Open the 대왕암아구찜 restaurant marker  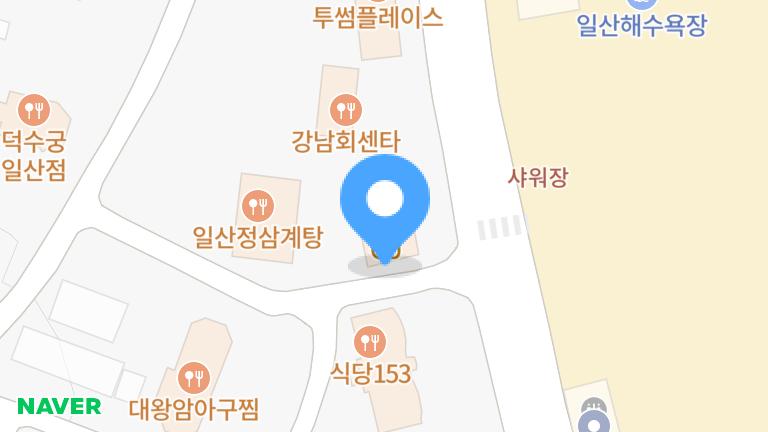(x=193, y=378)
